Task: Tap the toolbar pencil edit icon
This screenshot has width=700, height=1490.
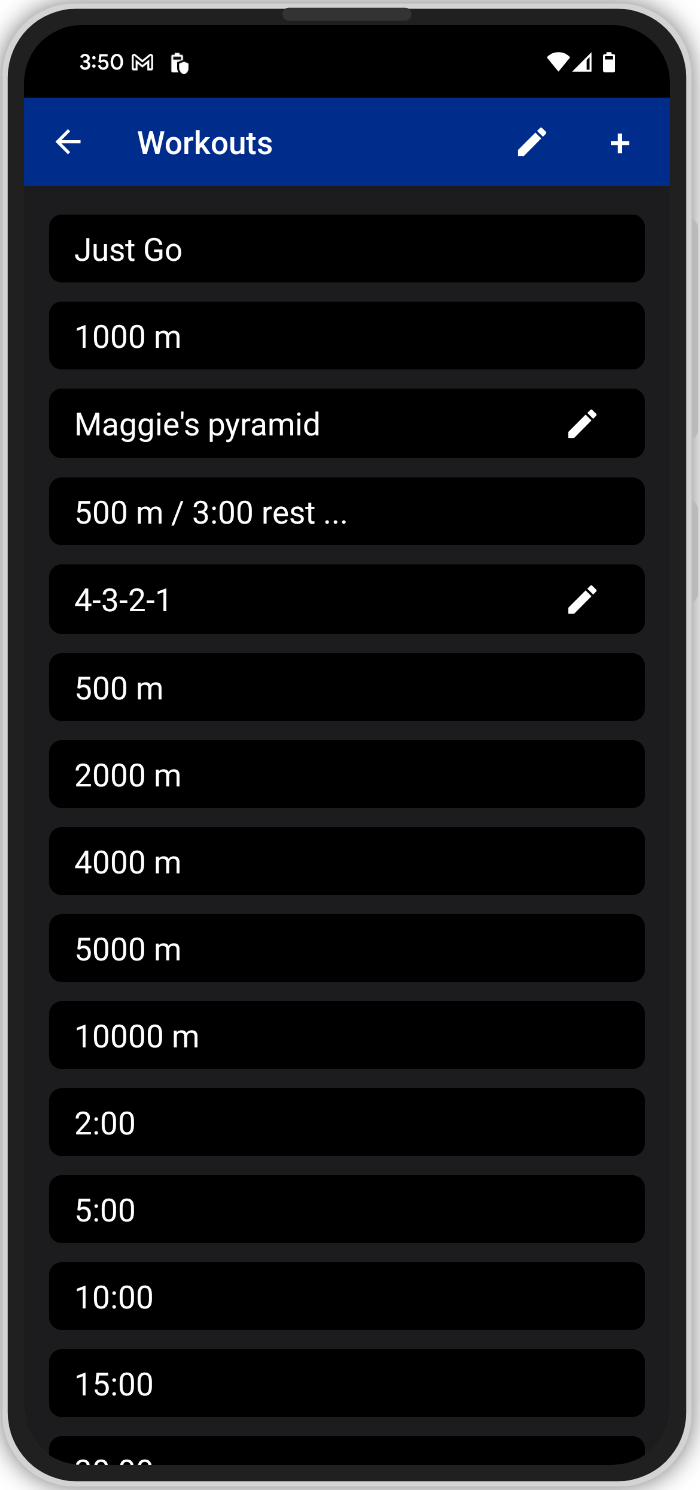Action: (x=532, y=143)
